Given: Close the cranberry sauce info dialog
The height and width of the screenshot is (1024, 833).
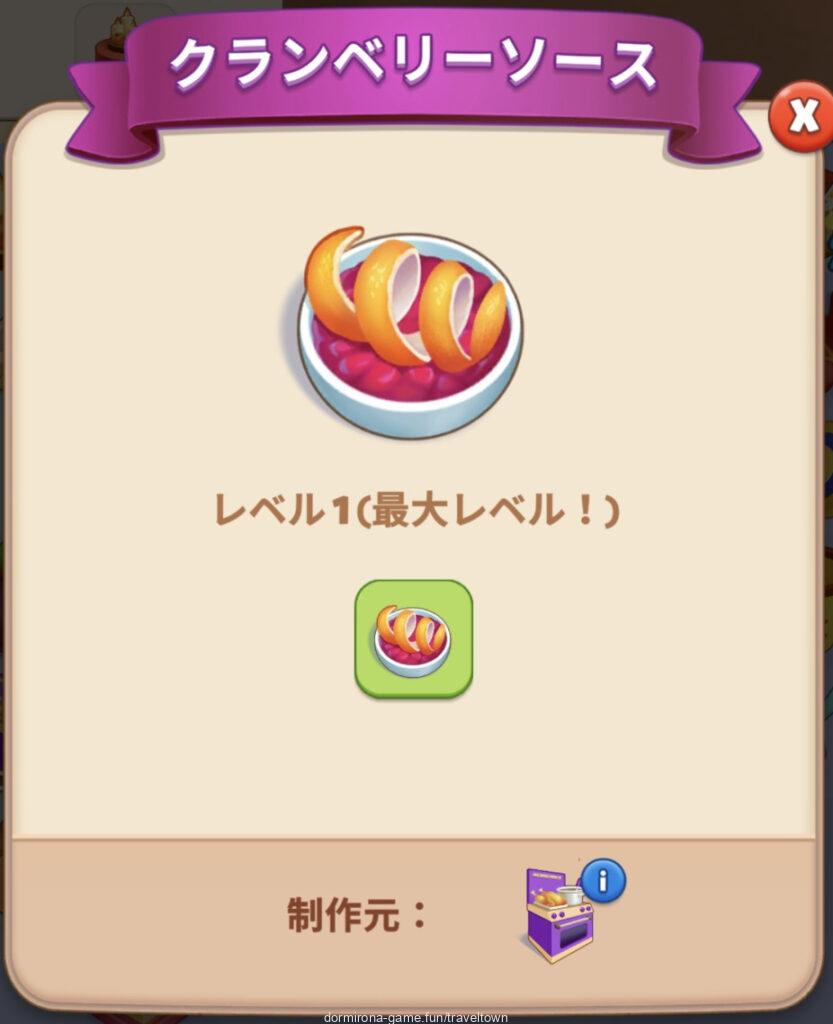Looking at the screenshot, I should pos(802,117).
